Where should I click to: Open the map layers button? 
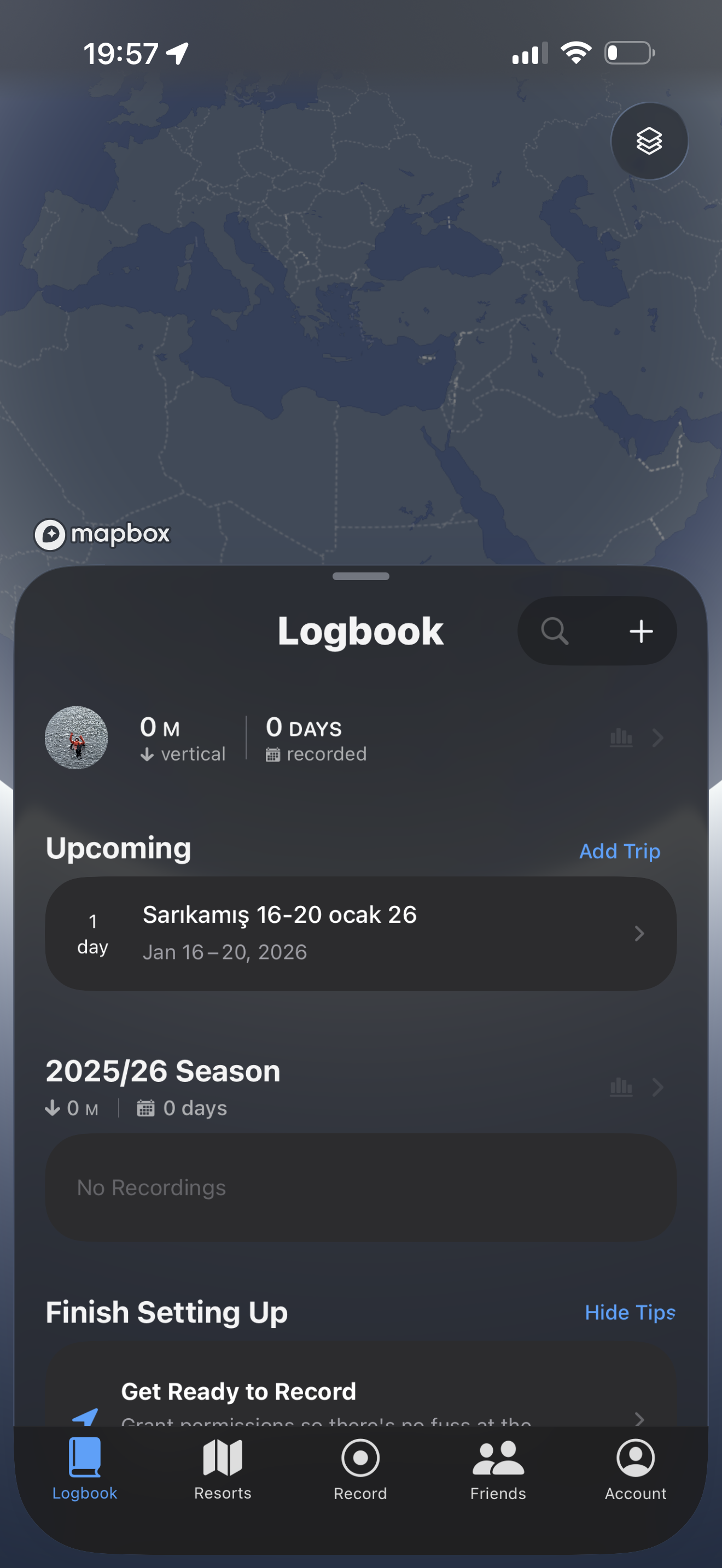pyautogui.click(x=649, y=141)
